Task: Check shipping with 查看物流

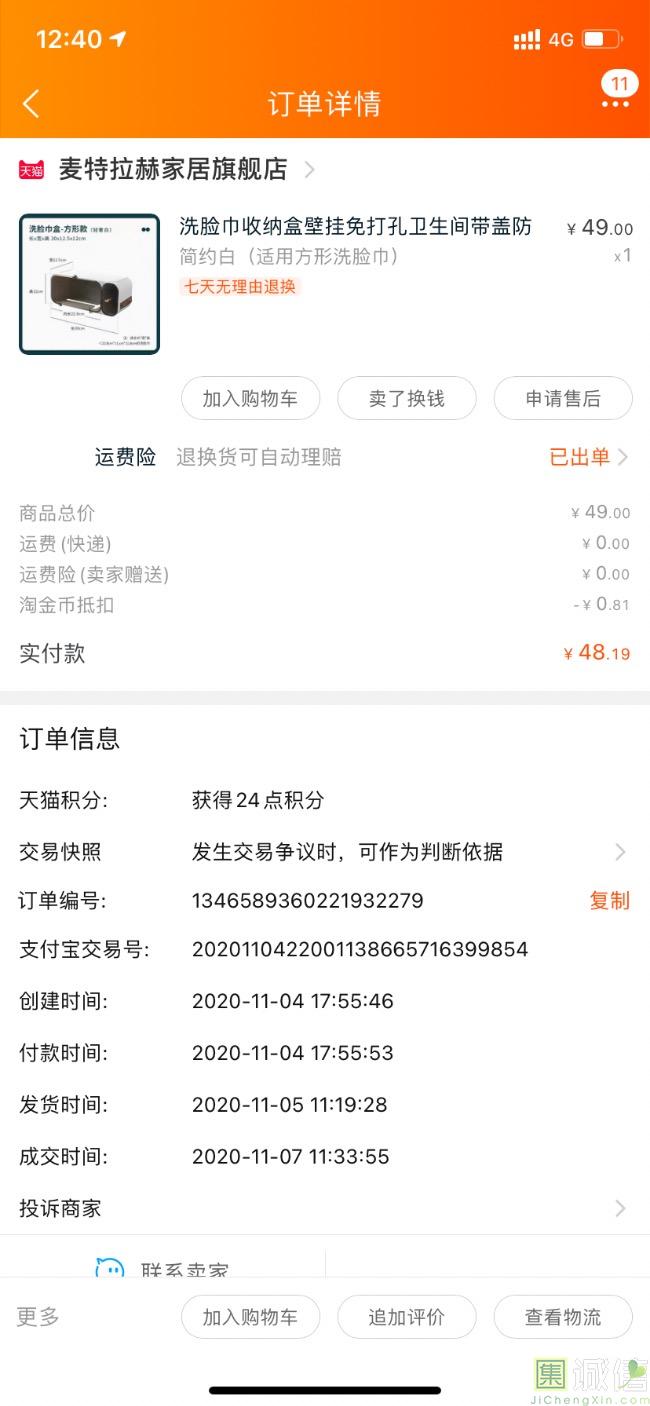Action: (563, 1317)
